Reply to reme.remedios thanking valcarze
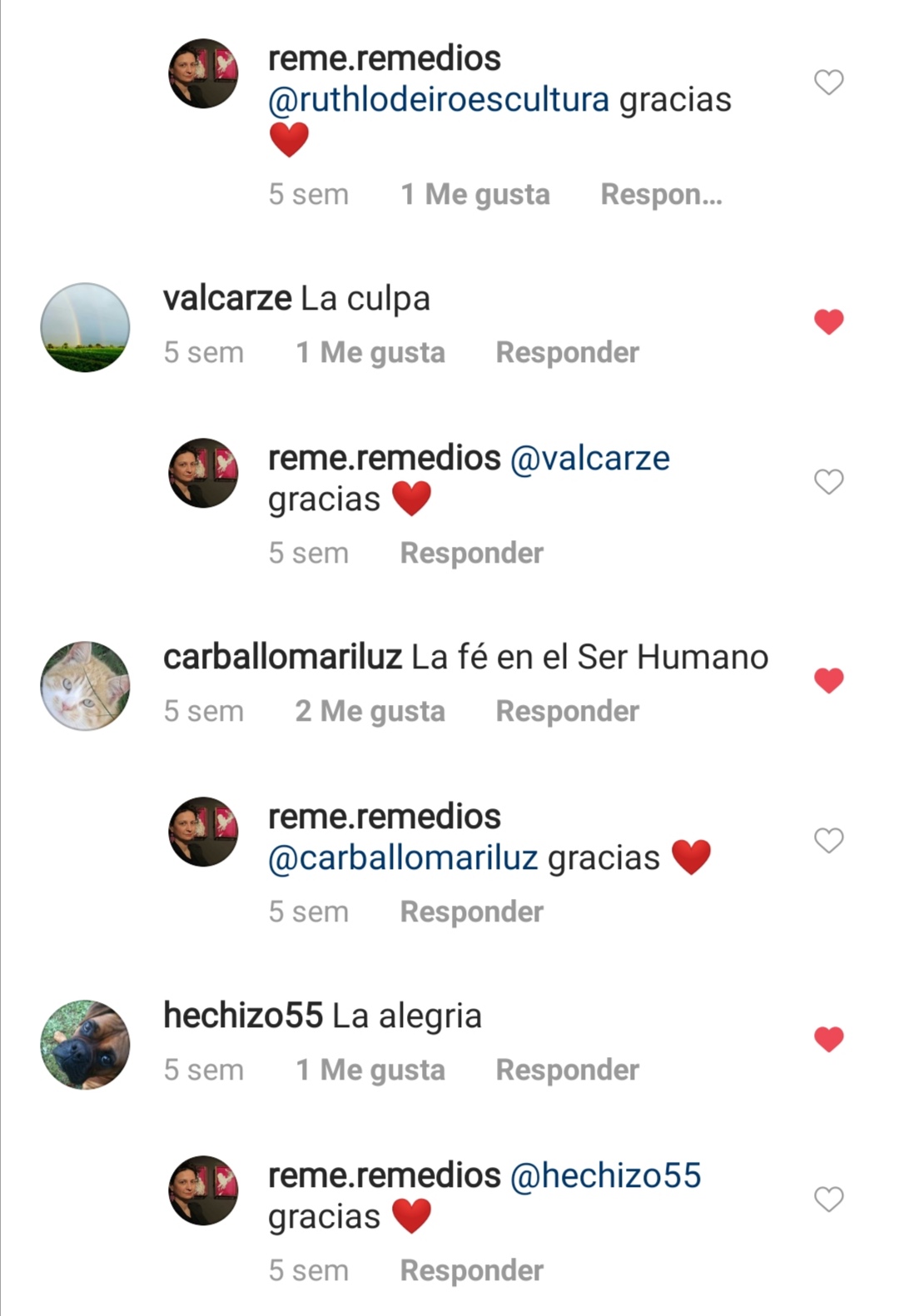899x1316 pixels. [x=471, y=553]
